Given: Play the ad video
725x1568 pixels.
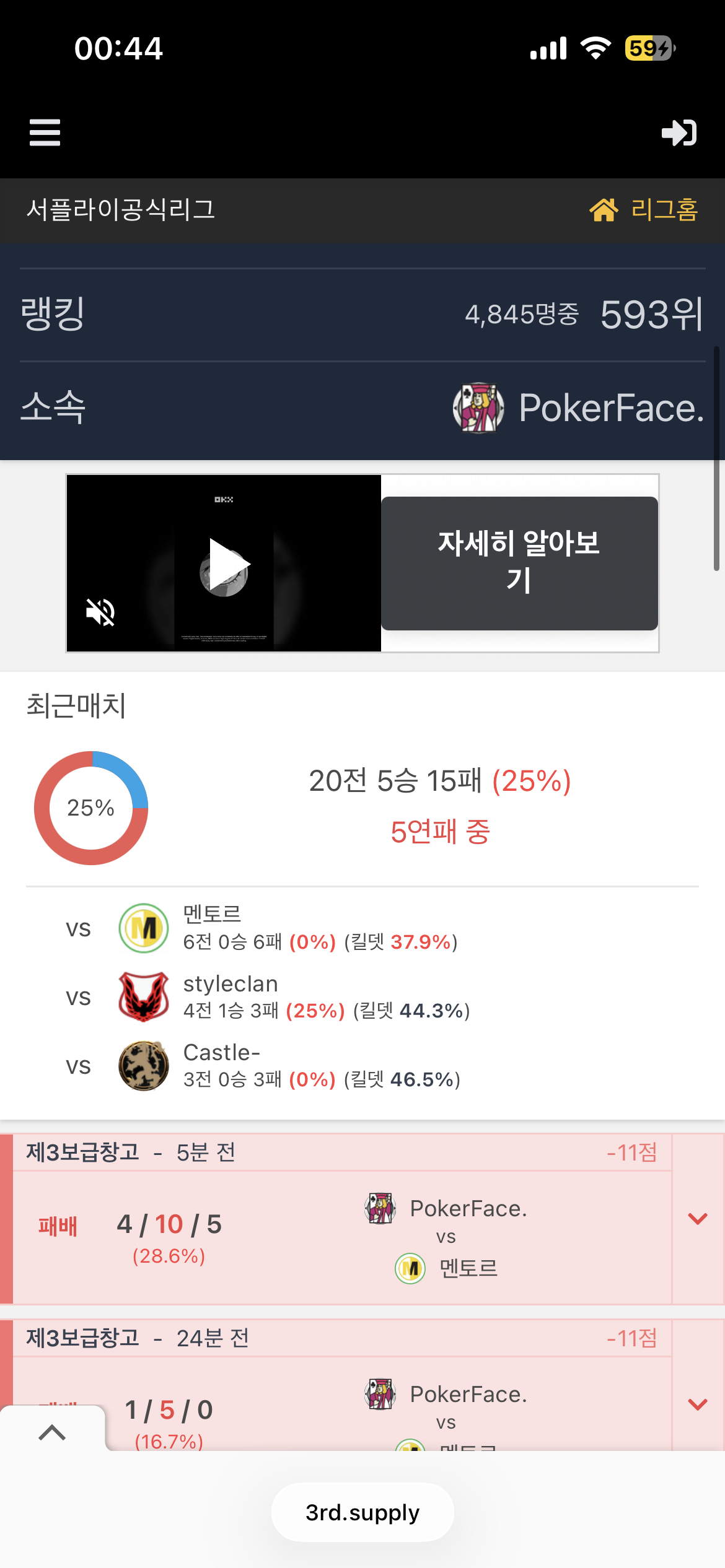Looking at the screenshot, I should (228, 564).
